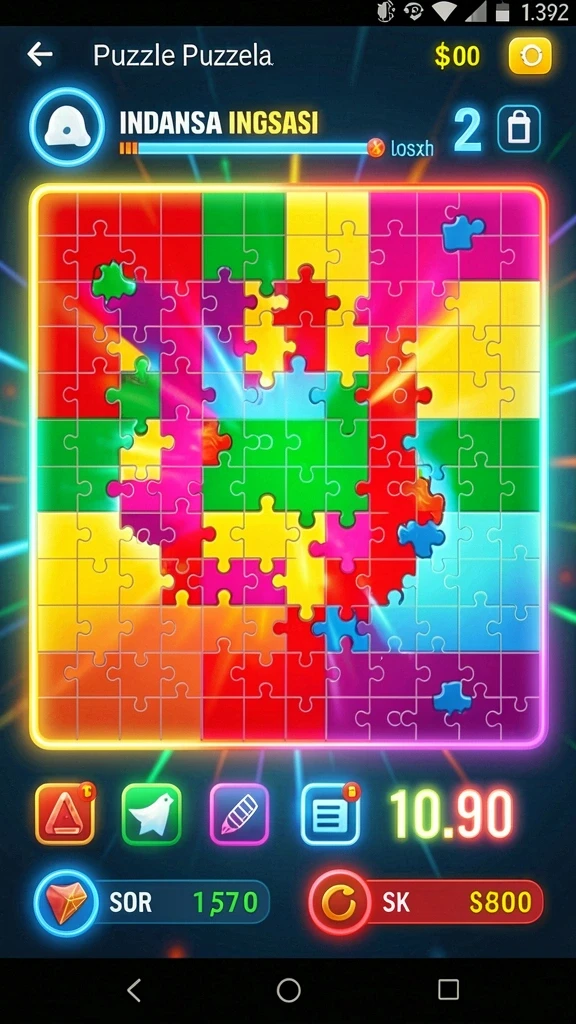Tap the SOR 1,570 gem button
Screen dimensions: 576x1024
152,903
